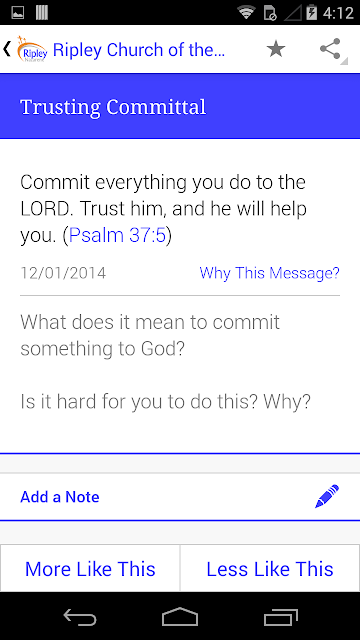Go to the home screen
The image size is (360, 640).
tap(180, 617)
